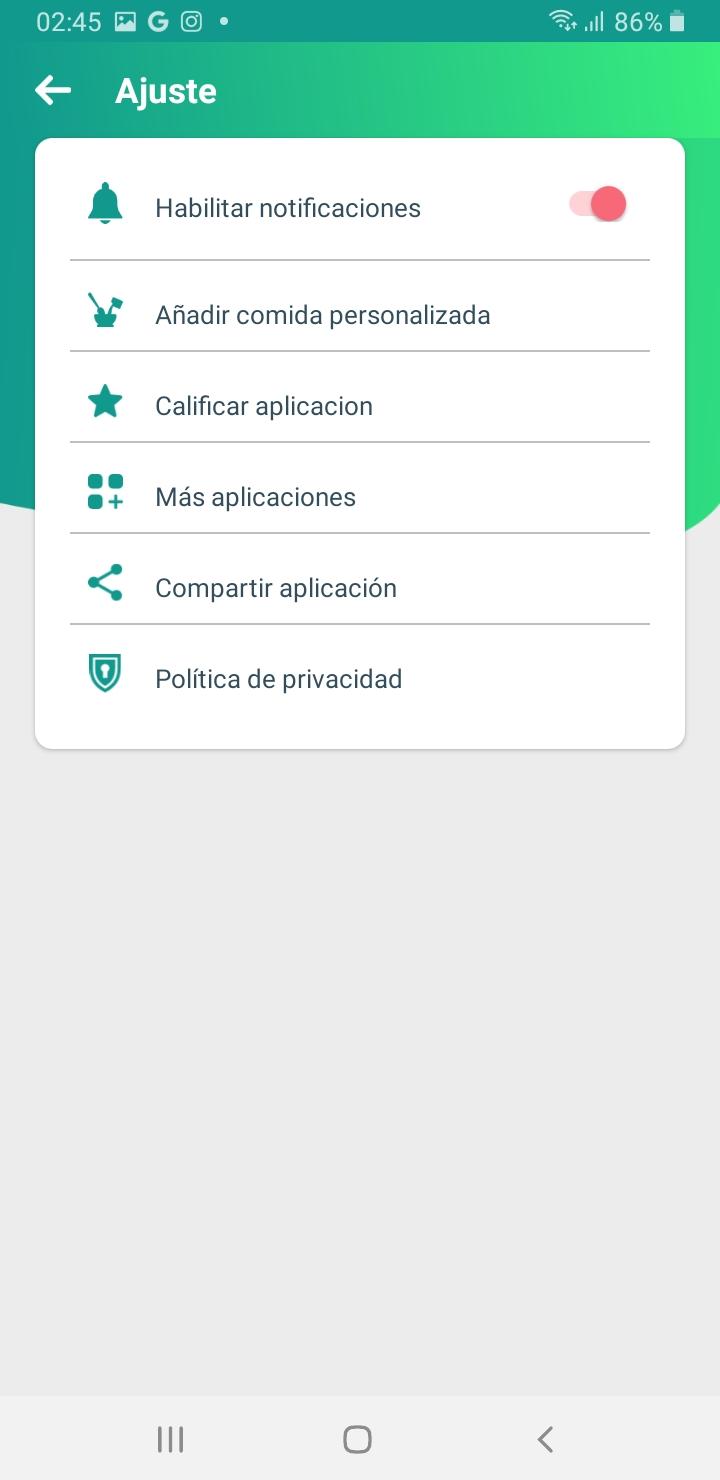
Task: Disable the Habilitar notificaciones switch
Action: pos(598,205)
